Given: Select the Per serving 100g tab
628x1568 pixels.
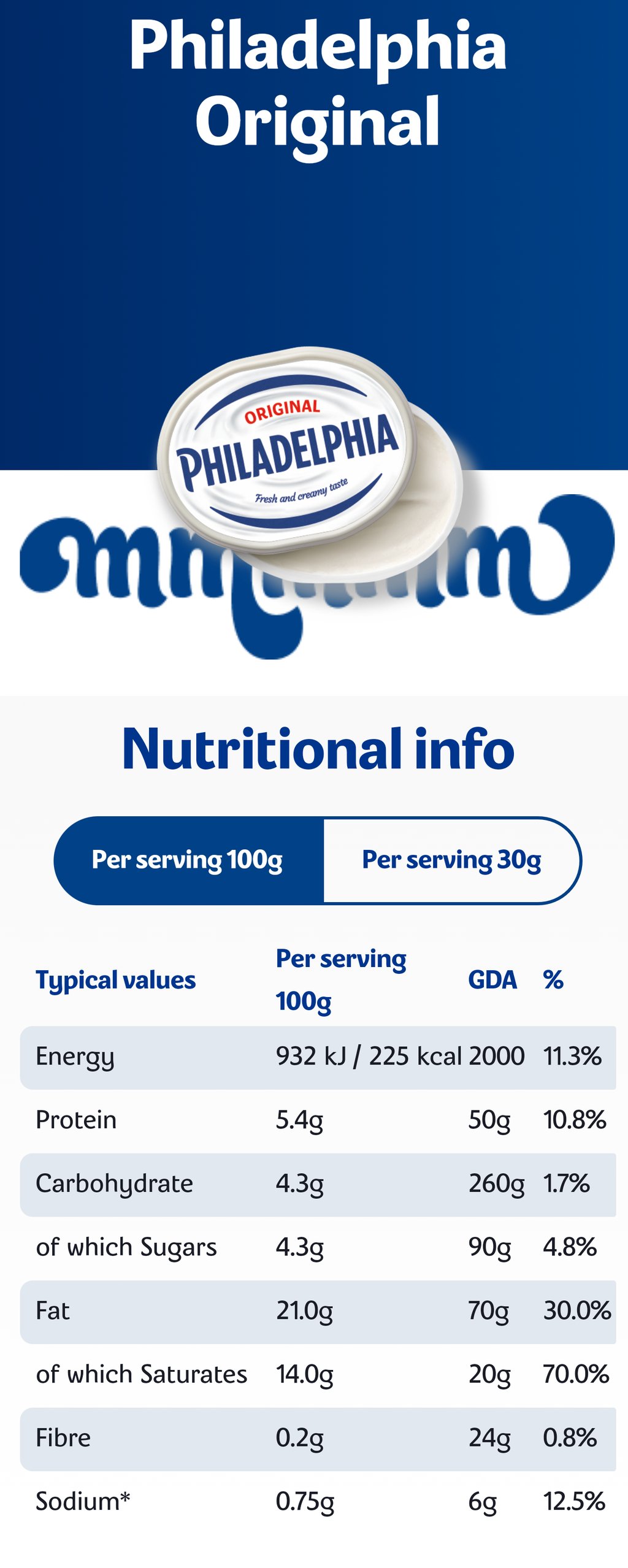Looking at the screenshot, I should (x=188, y=860).
